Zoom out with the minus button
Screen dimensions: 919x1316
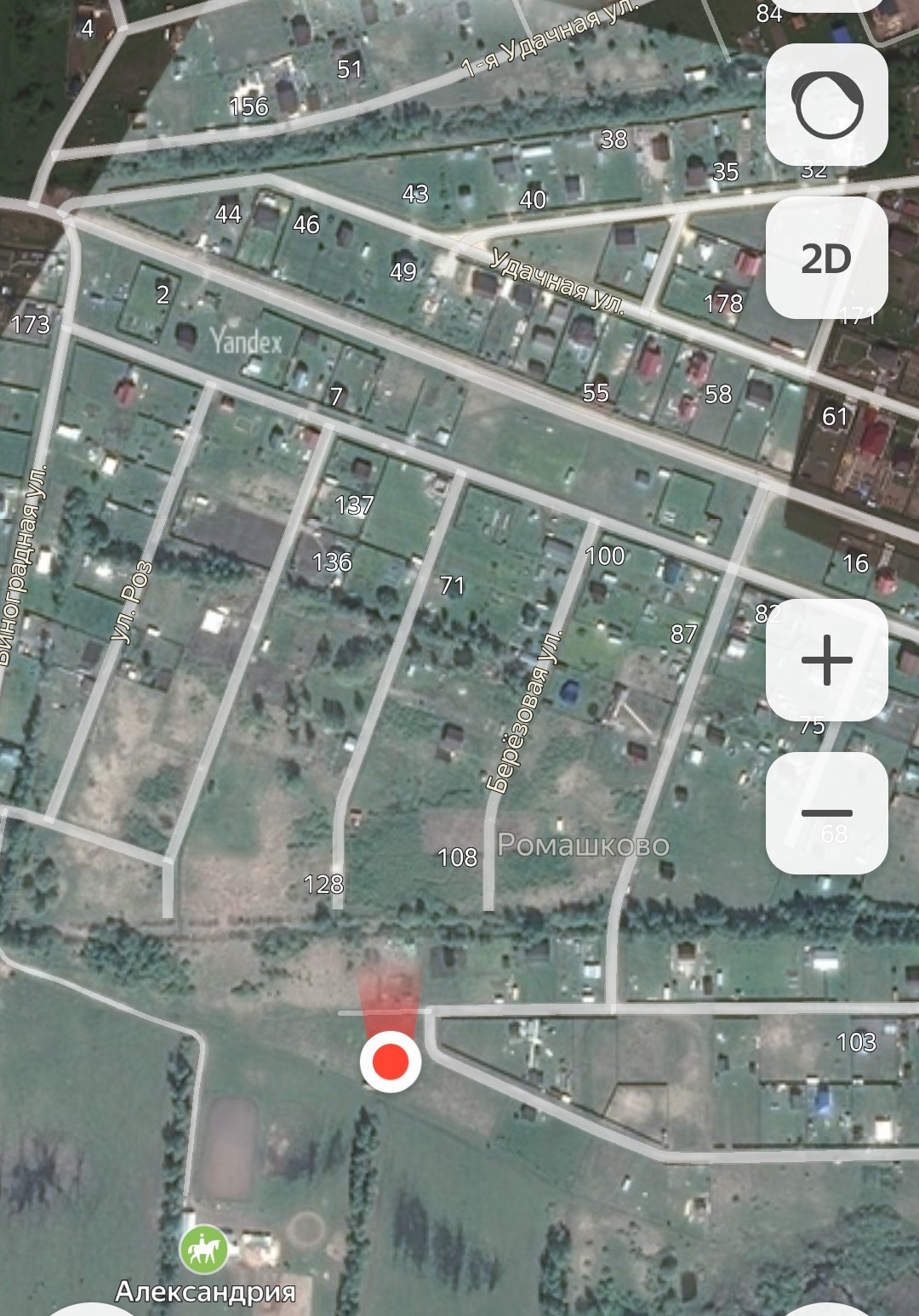coord(826,813)
